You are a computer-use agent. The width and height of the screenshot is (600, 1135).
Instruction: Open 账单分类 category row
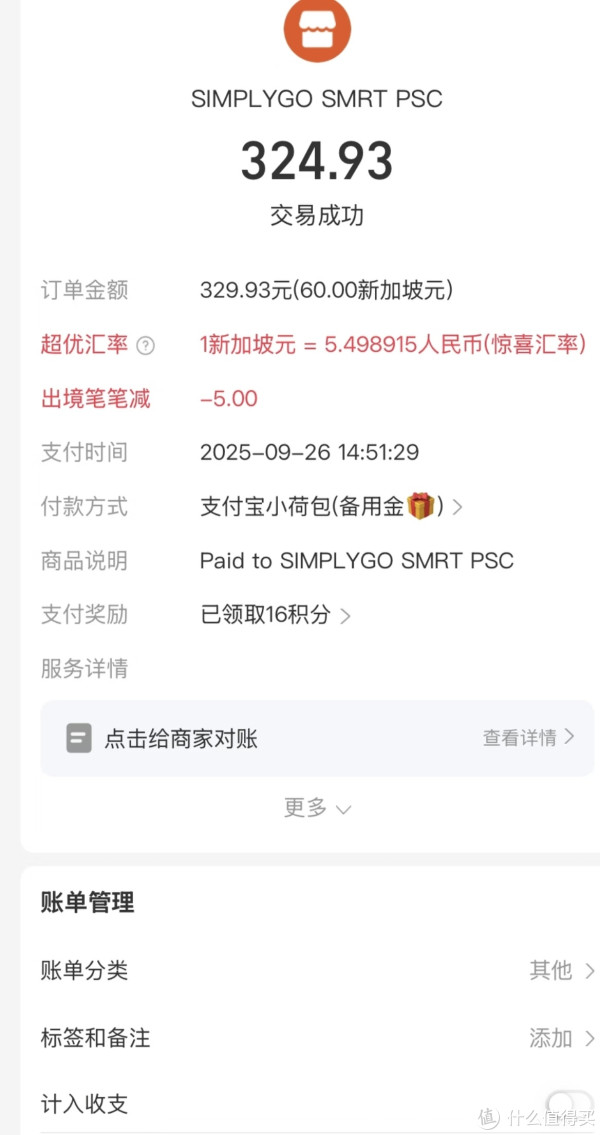[x=317, y=970]
